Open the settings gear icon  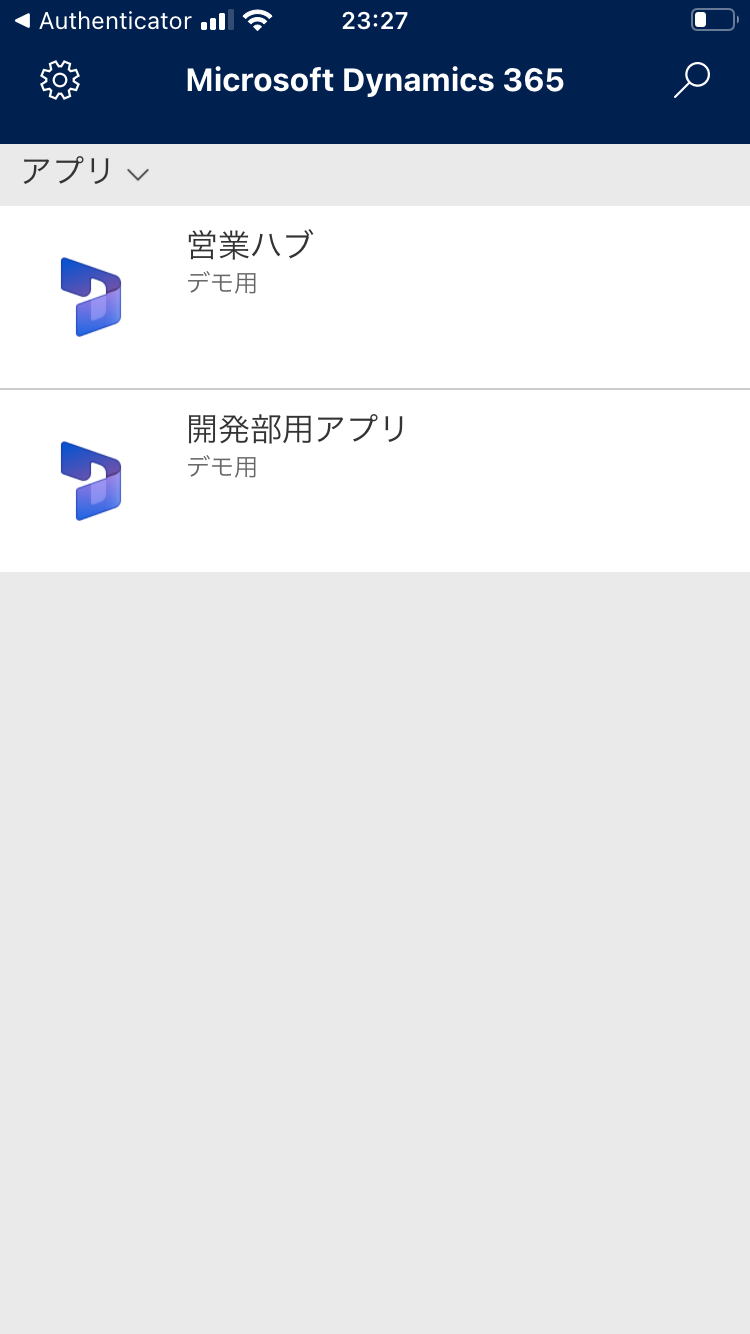[60, 80]
